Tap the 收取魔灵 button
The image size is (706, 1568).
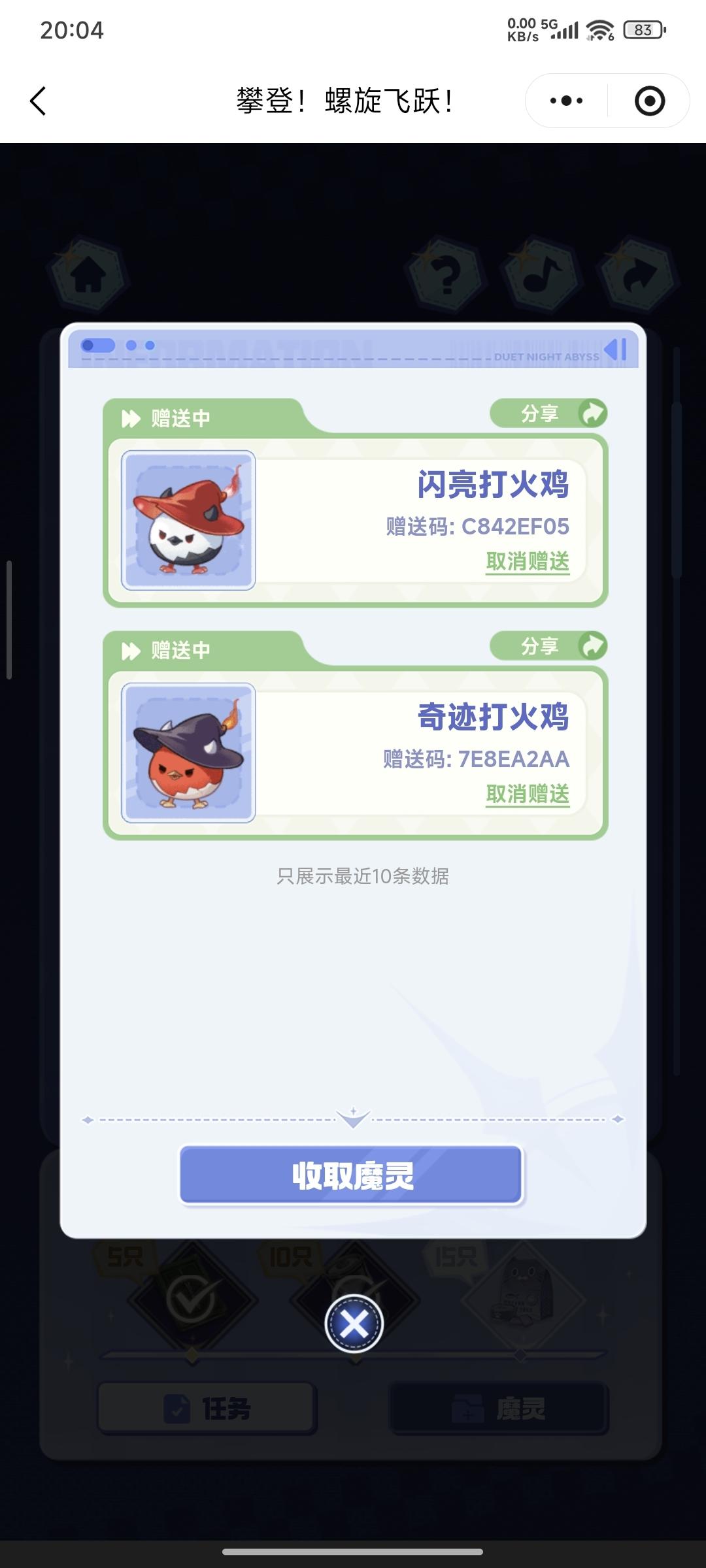352,1175
